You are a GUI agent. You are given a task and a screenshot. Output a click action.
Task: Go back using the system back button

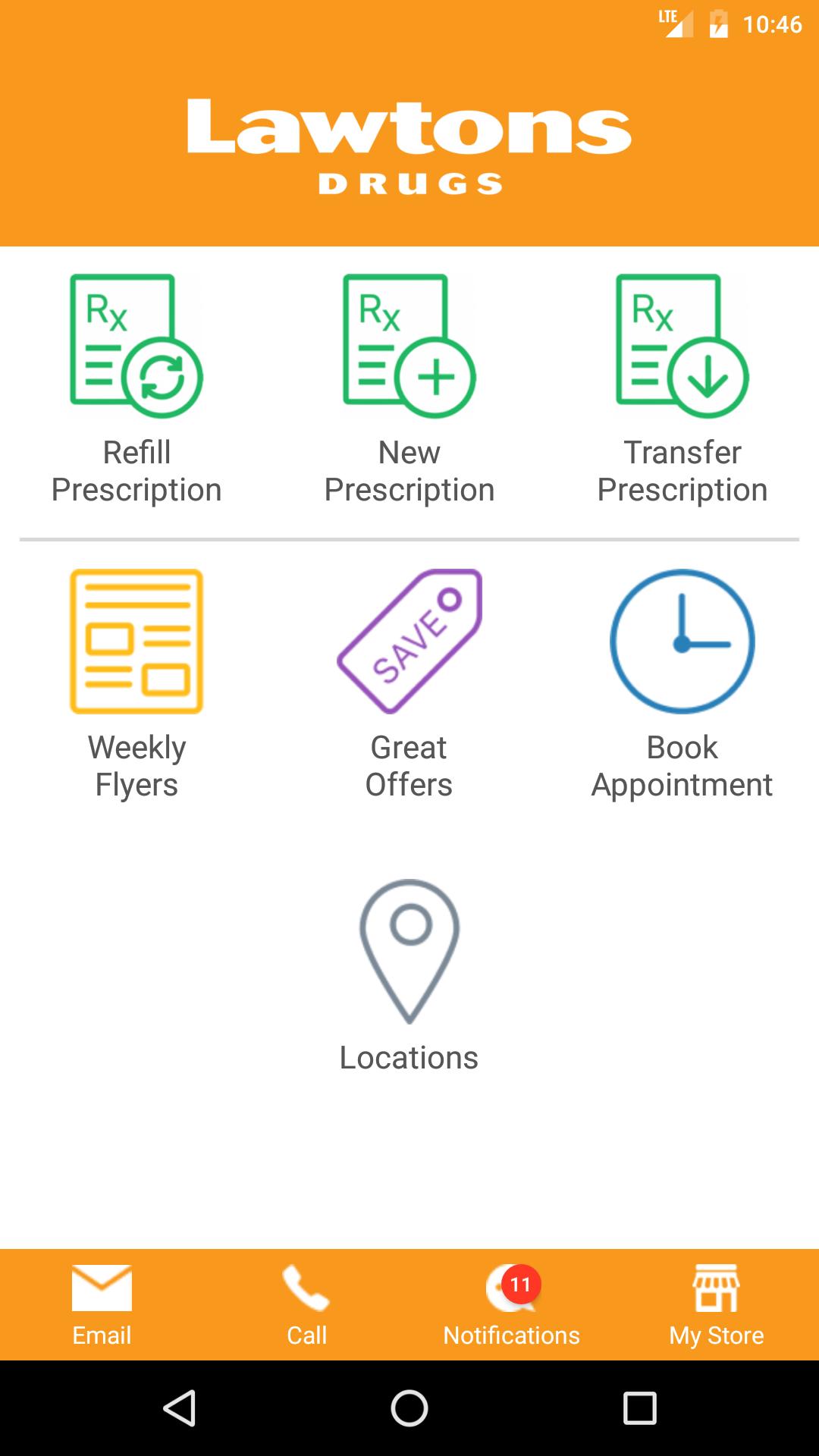(180, 1408)
